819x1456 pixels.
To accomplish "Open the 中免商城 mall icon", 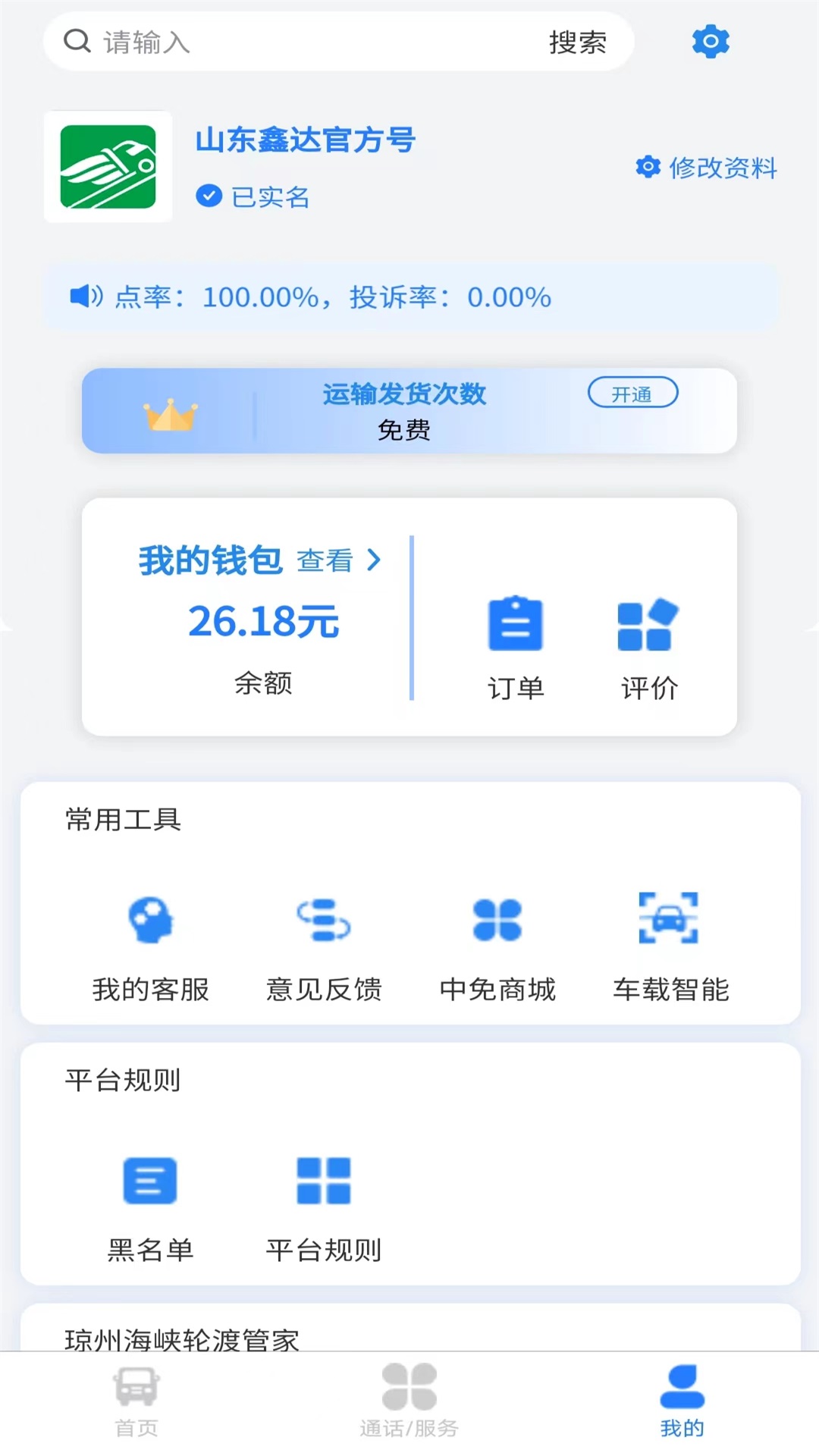I will tap(497, 921).
